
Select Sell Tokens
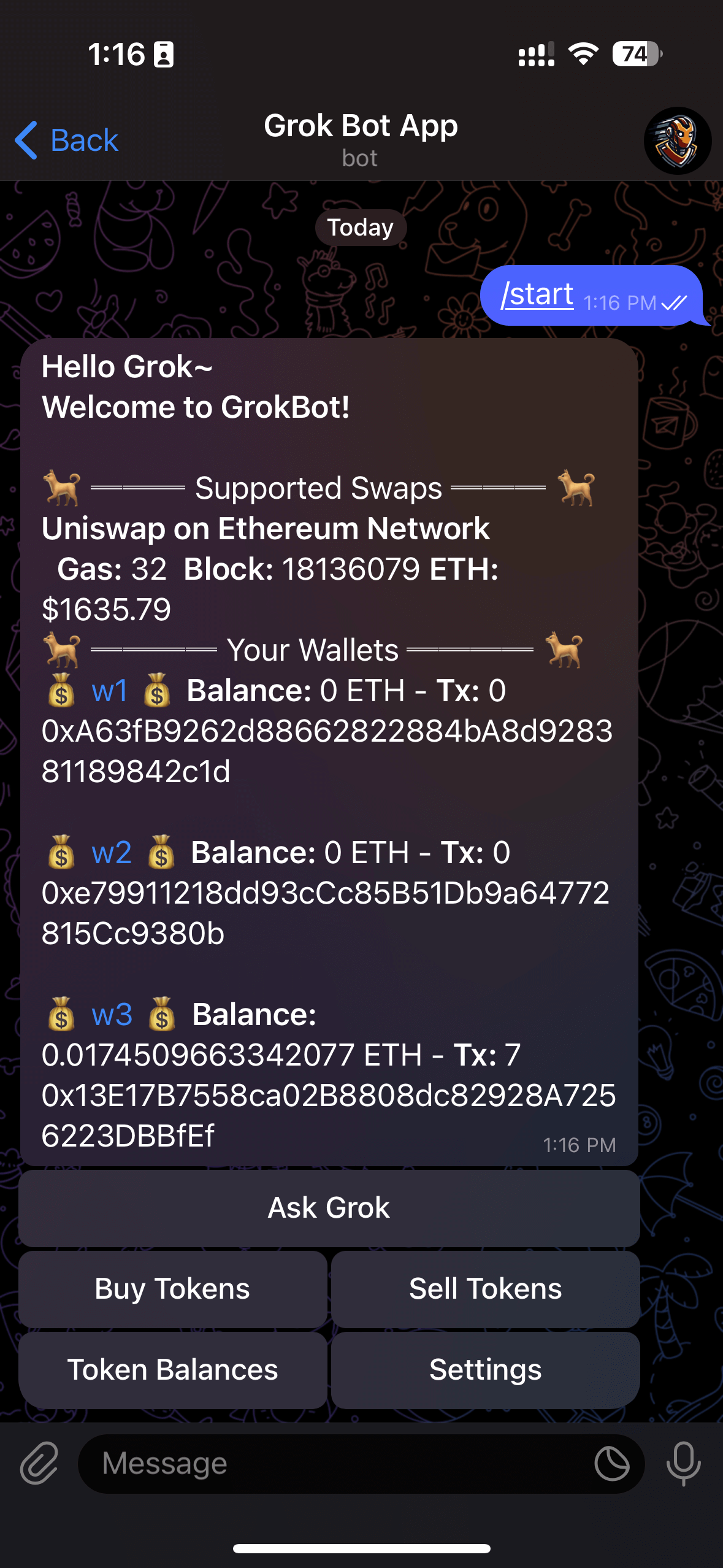pos(485,1289)
